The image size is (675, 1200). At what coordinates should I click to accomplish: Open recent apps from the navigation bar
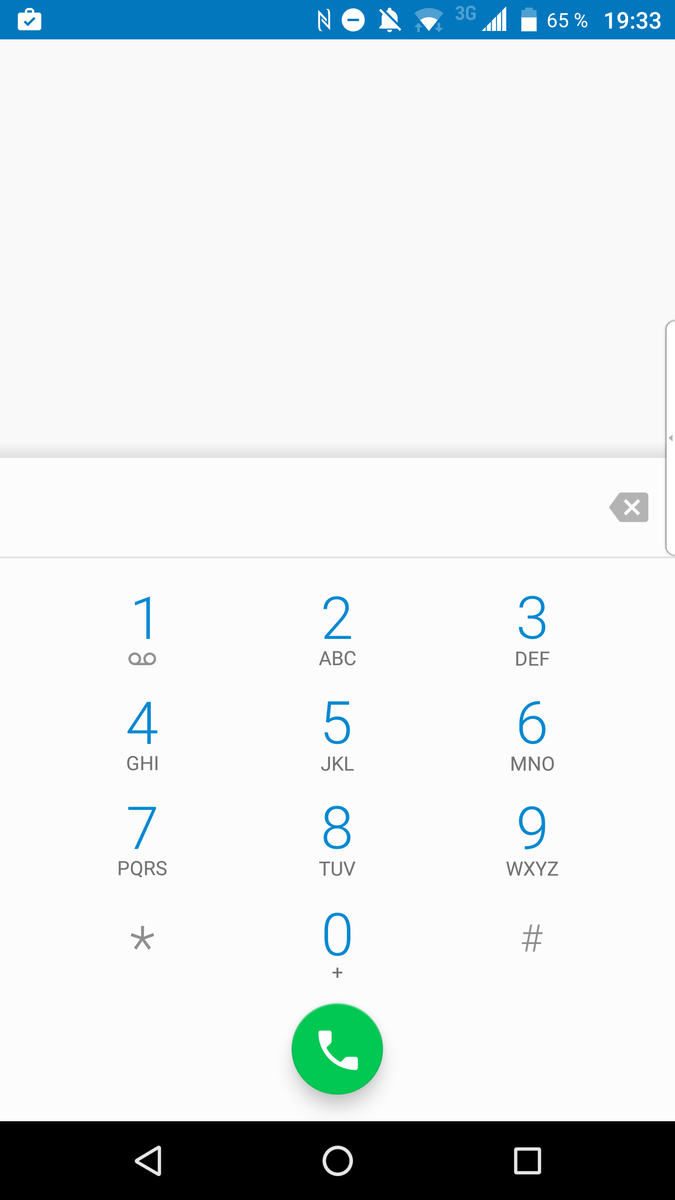click(527, 1160)
